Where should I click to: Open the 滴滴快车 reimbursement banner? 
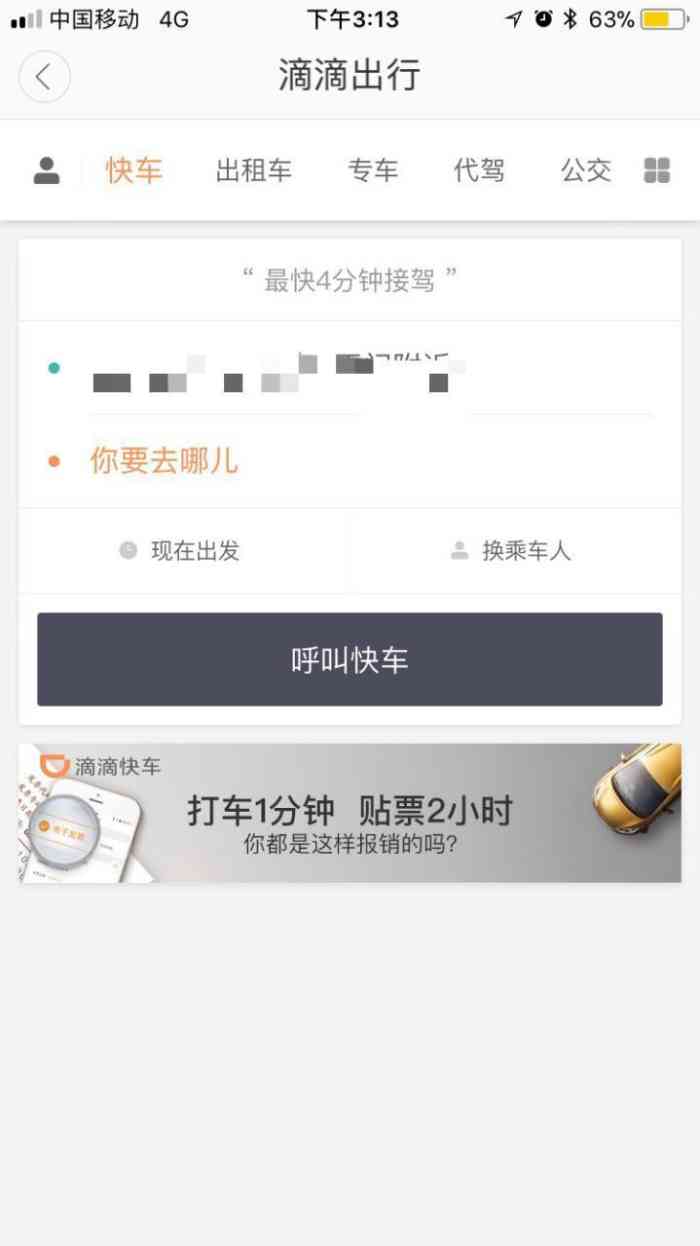[350, 813]
